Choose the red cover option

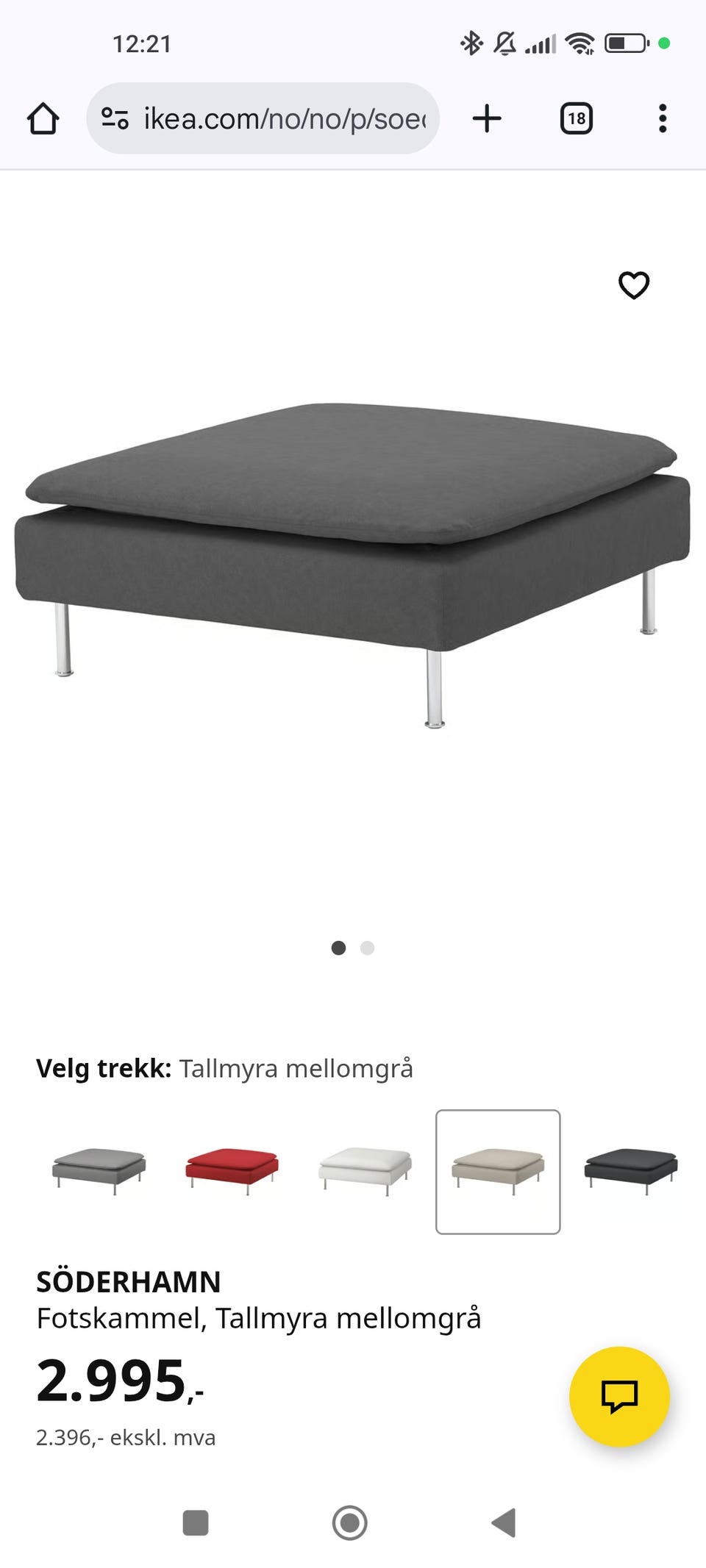pos(232,1170)
